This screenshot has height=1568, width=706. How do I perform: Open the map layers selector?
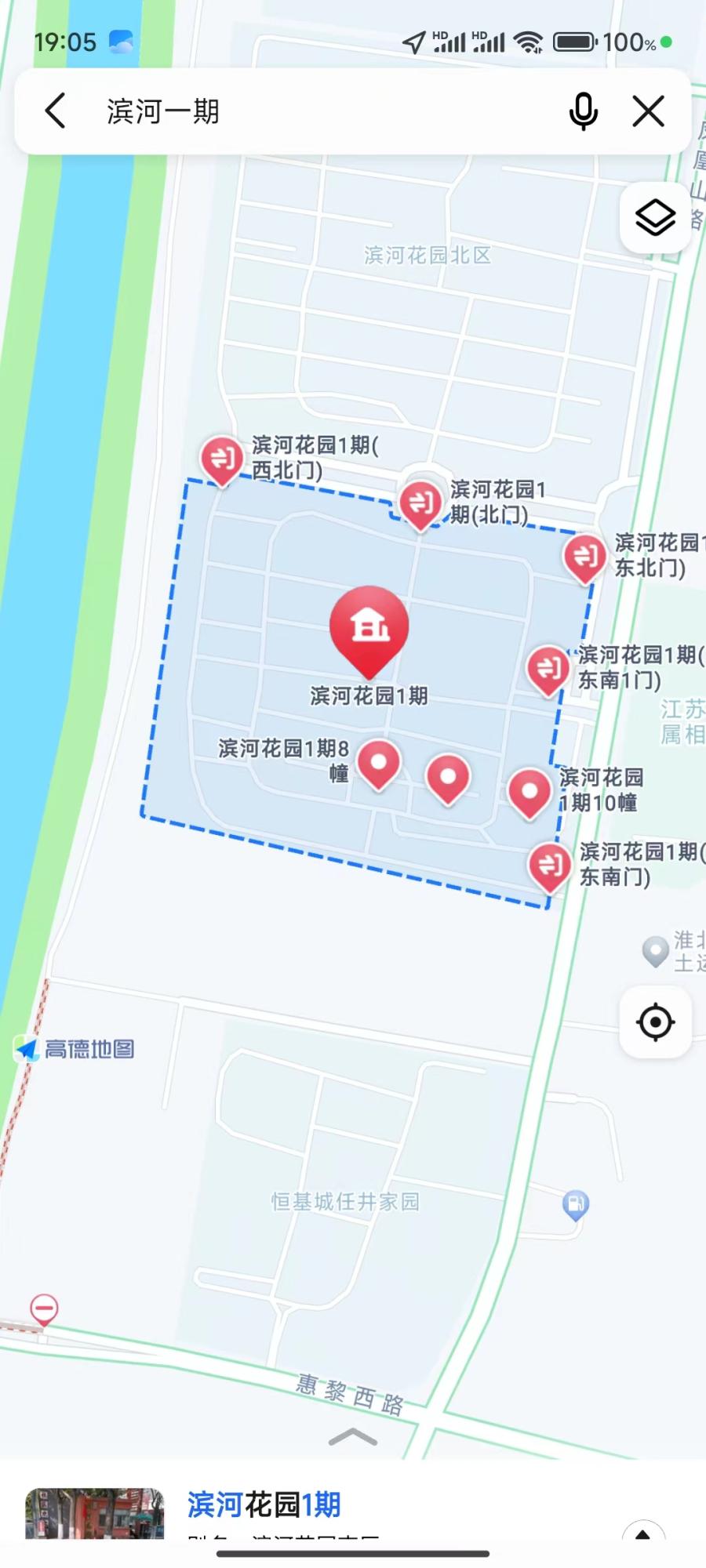[655, 217]
